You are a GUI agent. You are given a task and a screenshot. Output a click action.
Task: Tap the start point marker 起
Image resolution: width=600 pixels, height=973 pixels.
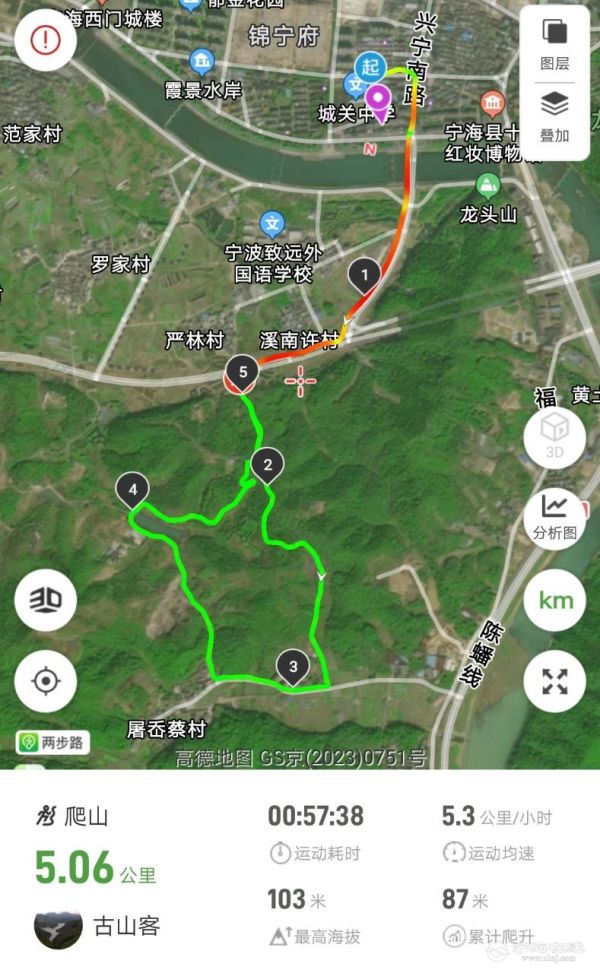[370, 67]
